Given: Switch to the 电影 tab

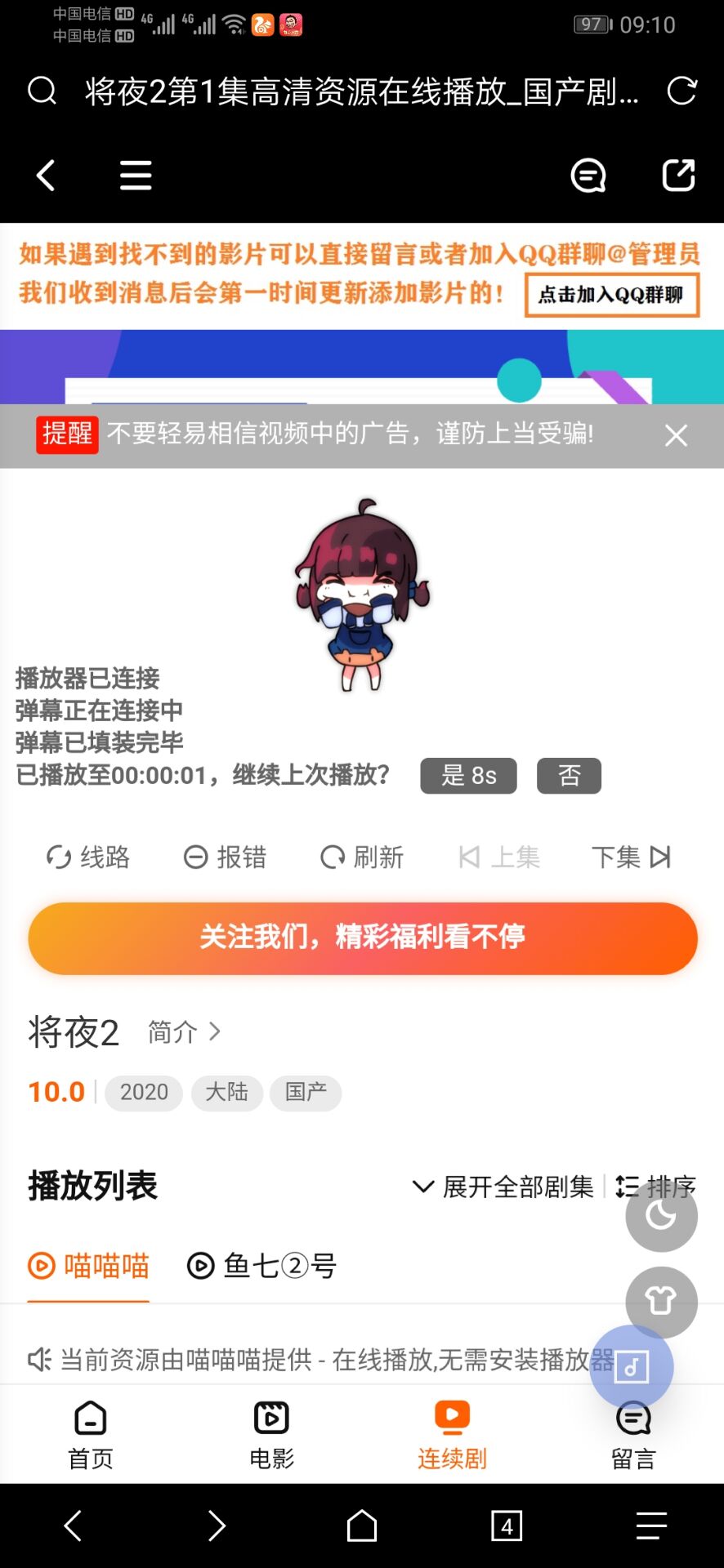Looking at the screenshot, I should pos(271,1435).
